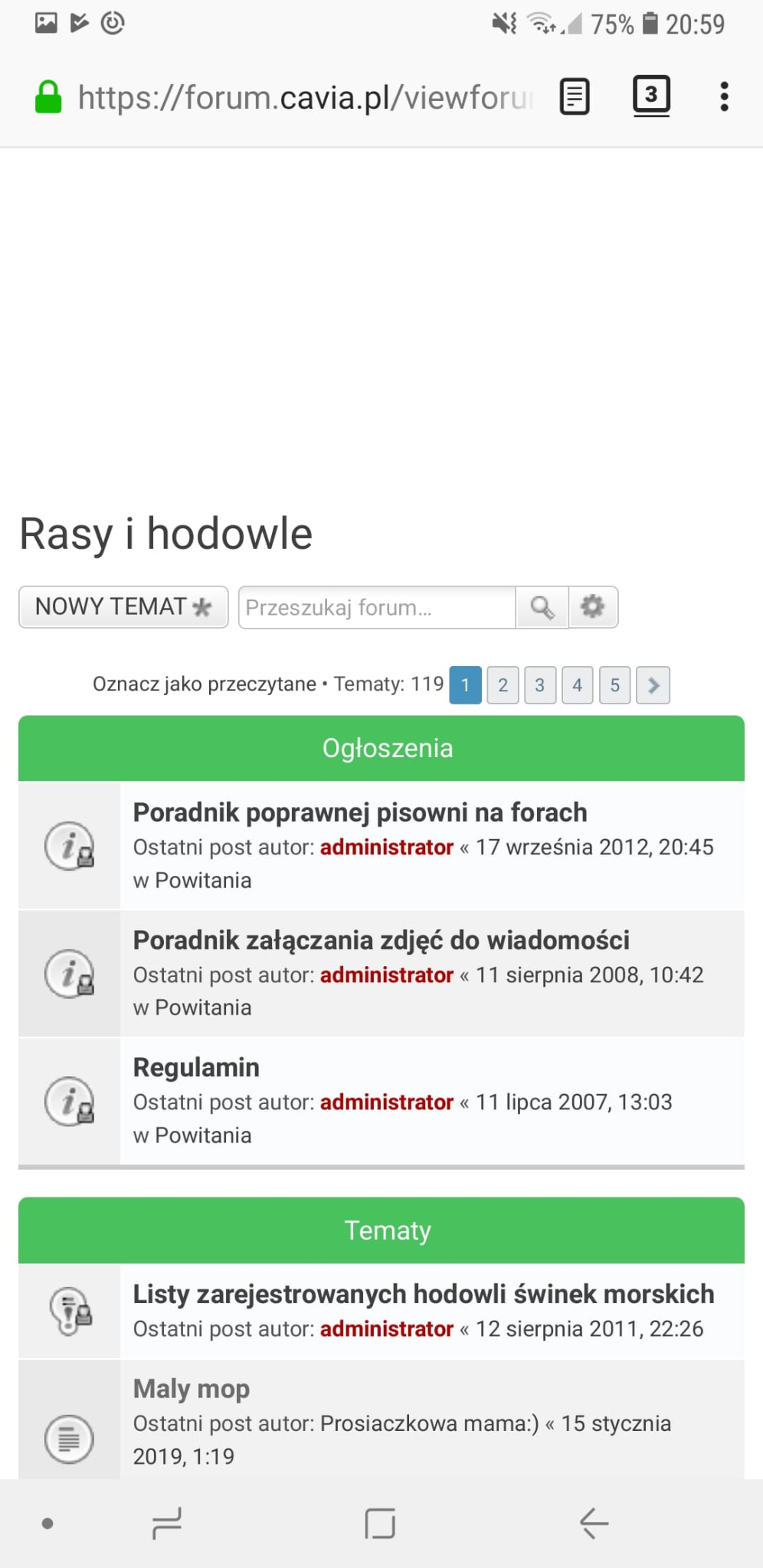Image resolution: width=763 pixels, height=1568 pixels.
Task: Open the Regulamin announcement
Action: tap(196, 1067)
